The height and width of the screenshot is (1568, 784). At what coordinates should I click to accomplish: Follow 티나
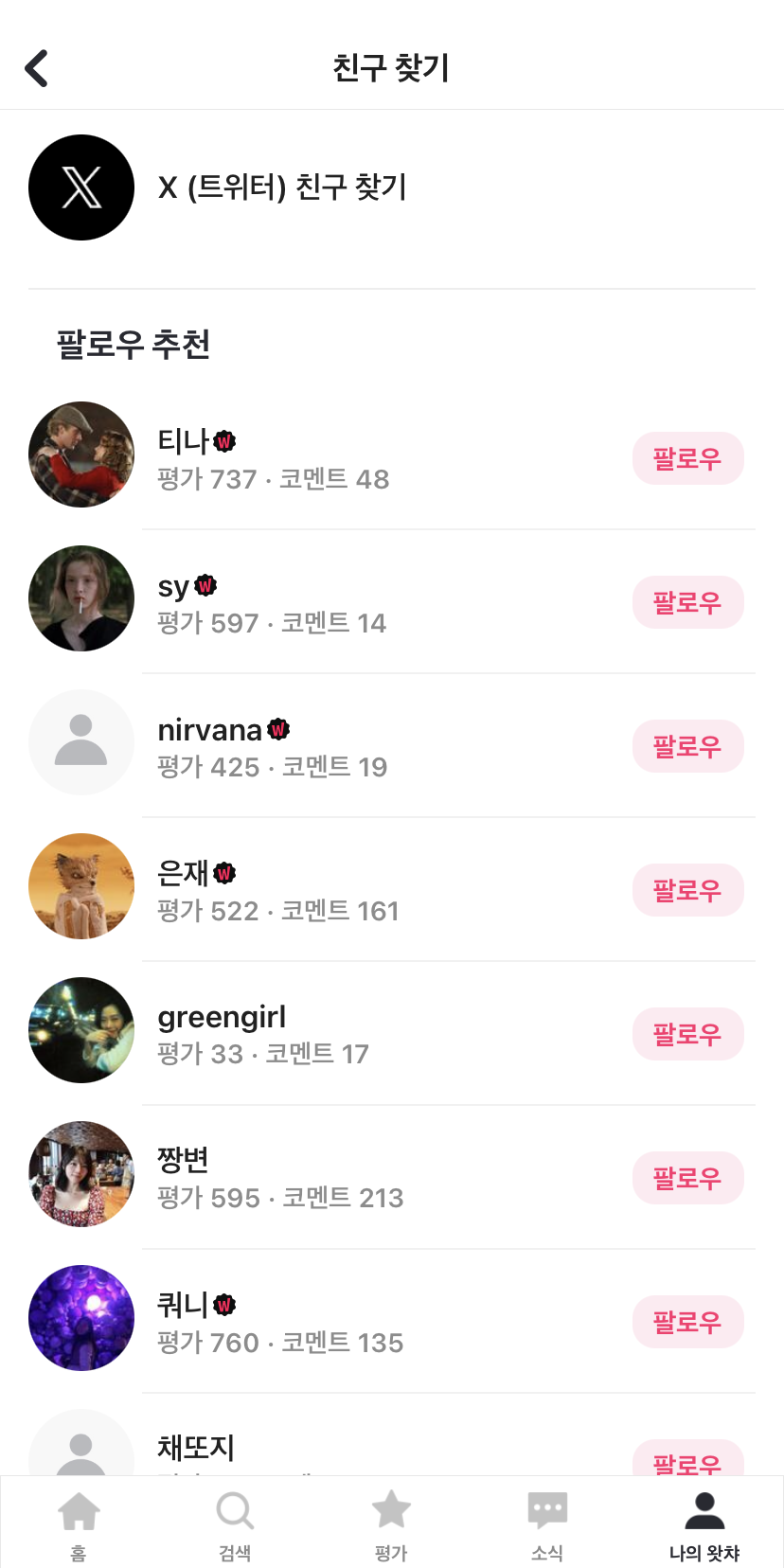point(687,459)
